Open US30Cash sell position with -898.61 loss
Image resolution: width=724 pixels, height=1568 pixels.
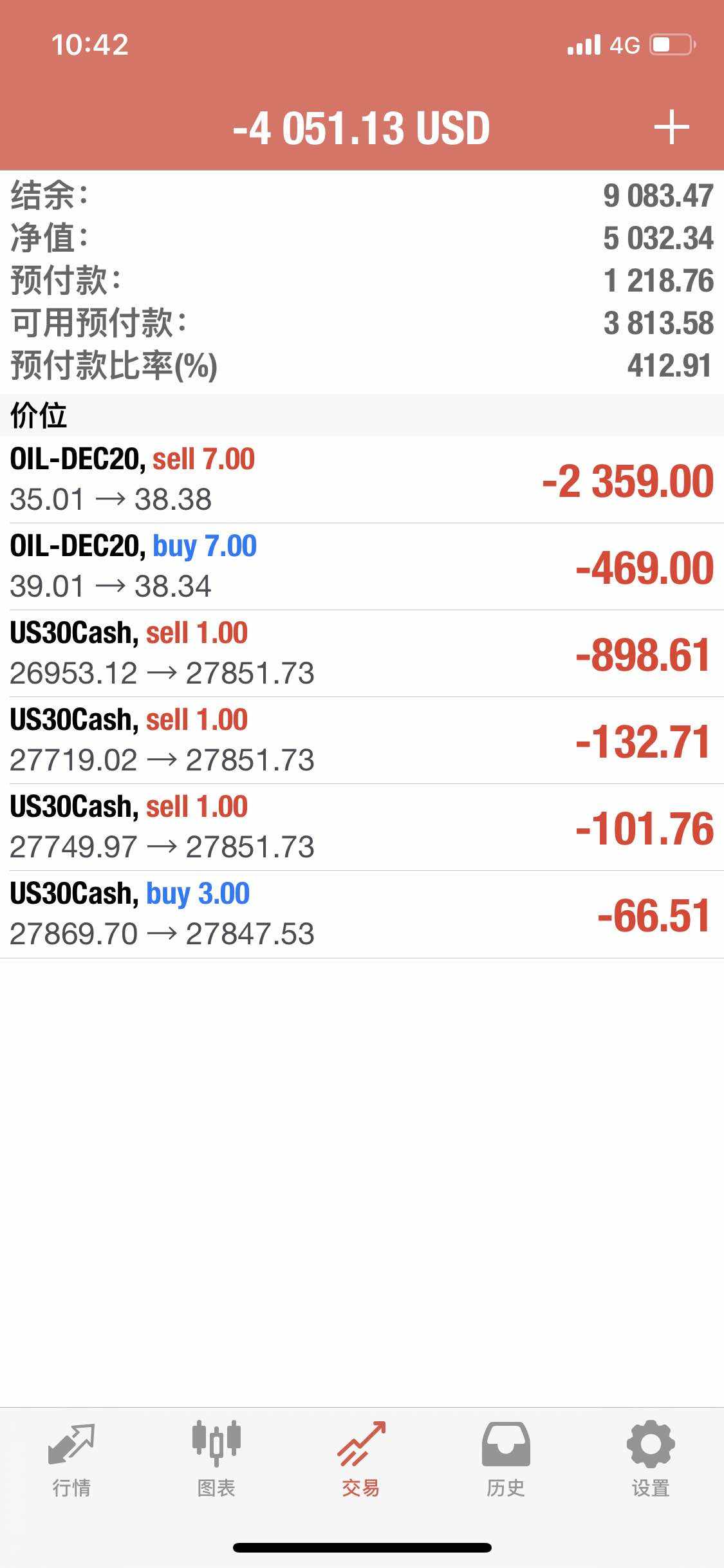pyautogui.click(x=362, y=653)
